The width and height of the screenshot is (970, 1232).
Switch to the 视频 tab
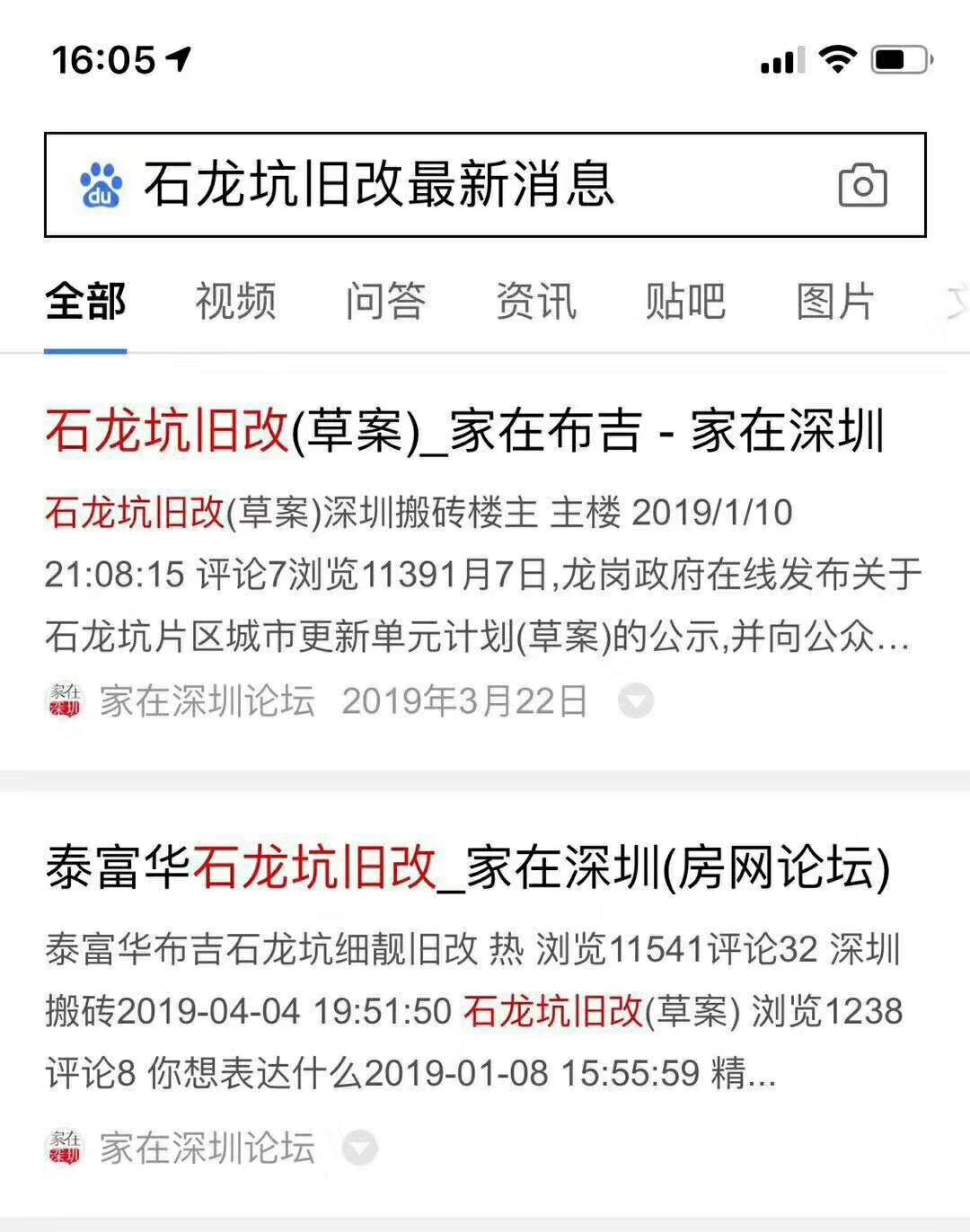pos(235,301)
